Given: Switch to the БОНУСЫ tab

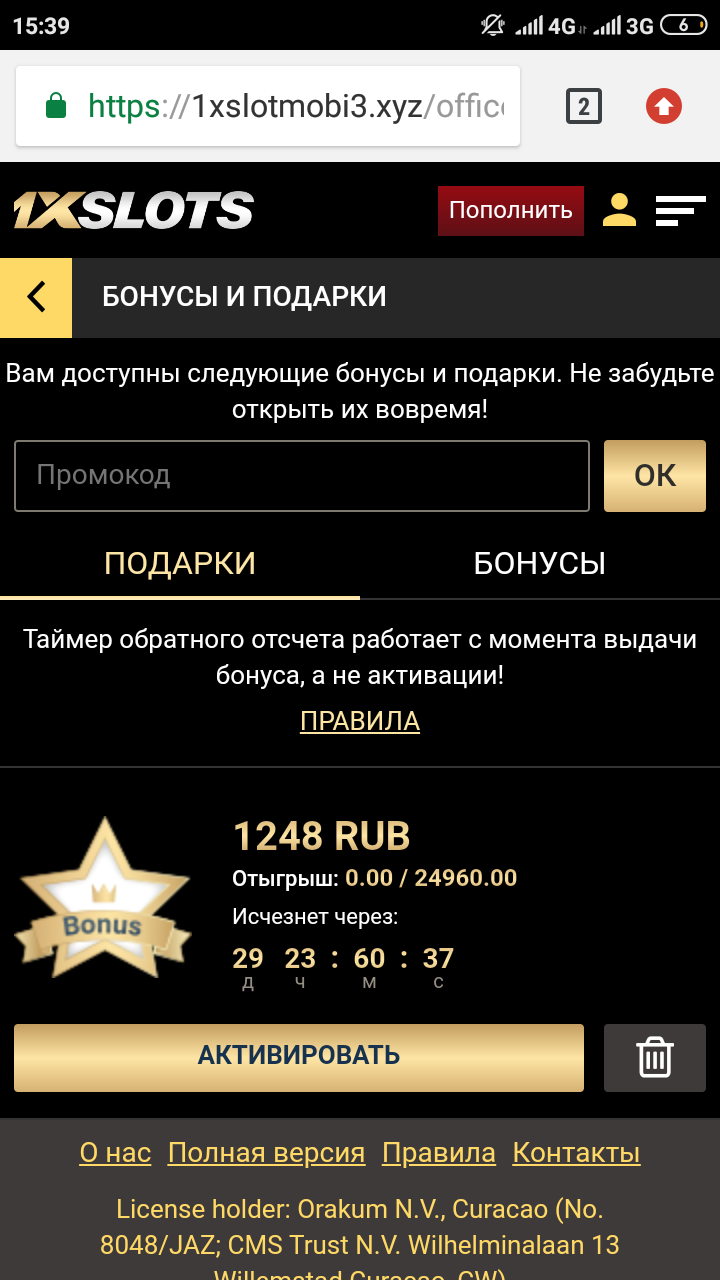Looking at the screenshot, I should point(539,563).
